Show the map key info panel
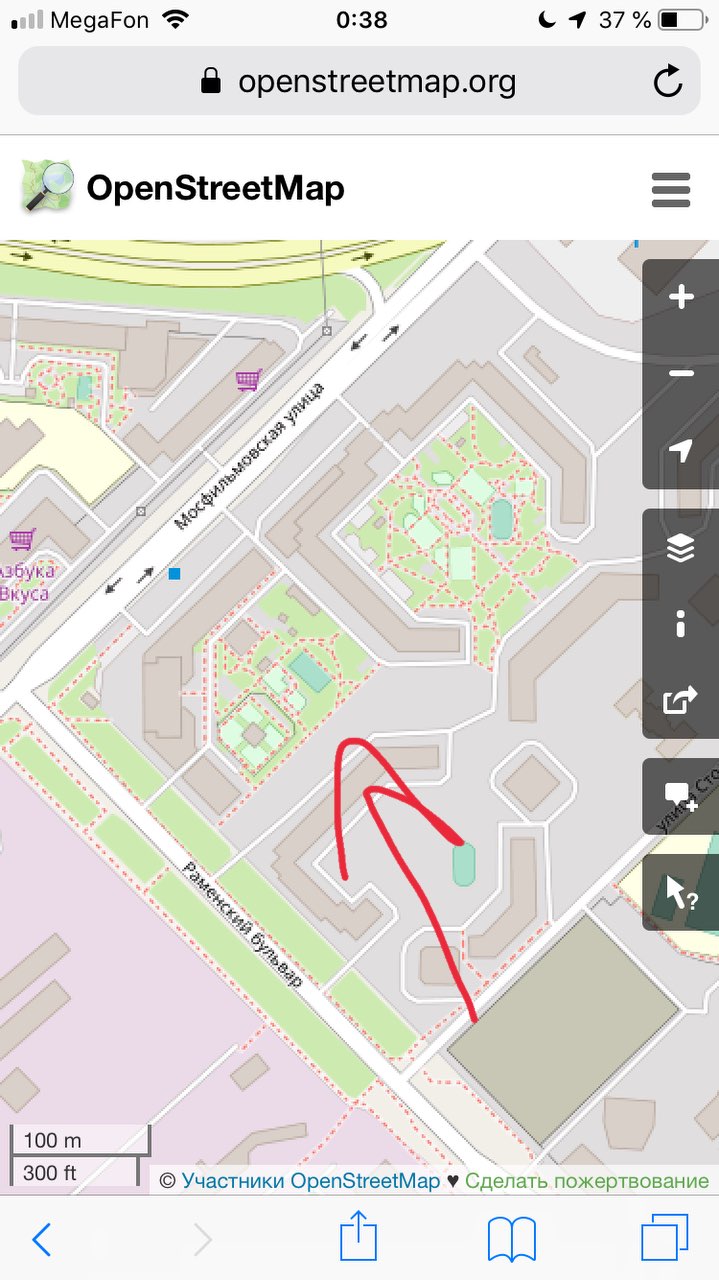This screenshot has height=1280, width=719. tap(681, 624)
